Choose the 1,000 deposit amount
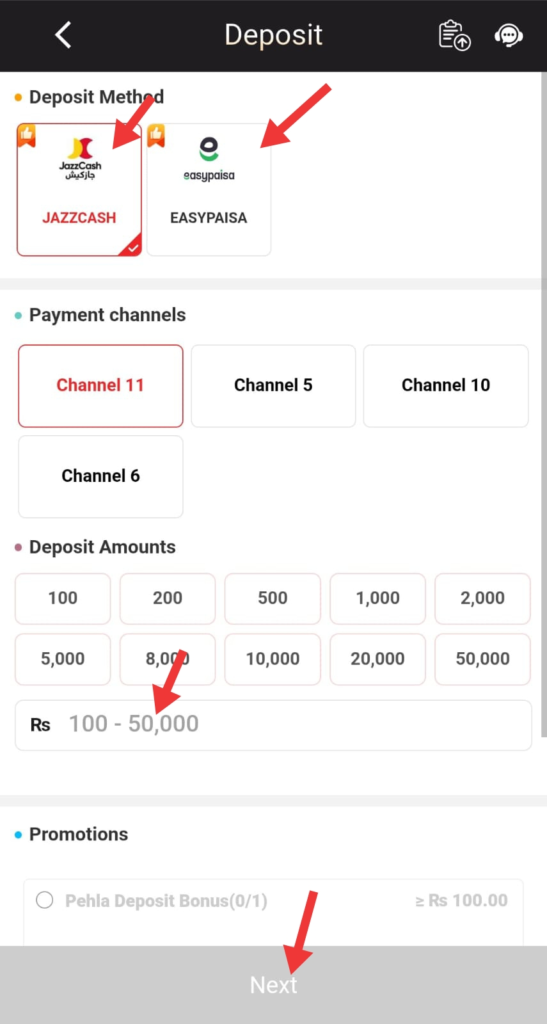The height and width of the screenshot is (1024, 547). click(378, 599)
